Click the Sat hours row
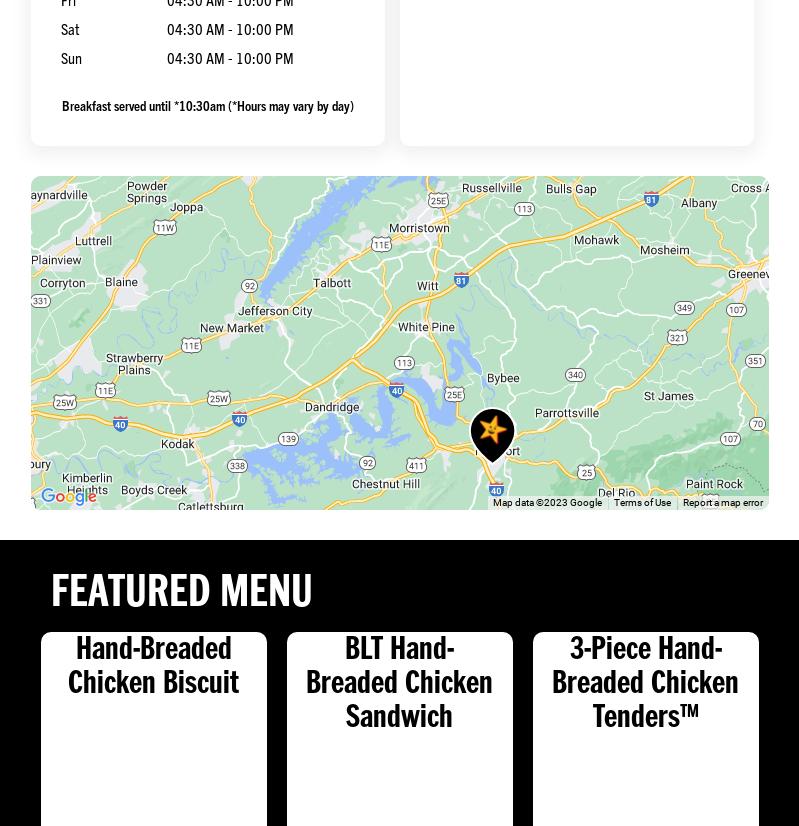This screenshot has height=826, width=799. pos(180,30)
